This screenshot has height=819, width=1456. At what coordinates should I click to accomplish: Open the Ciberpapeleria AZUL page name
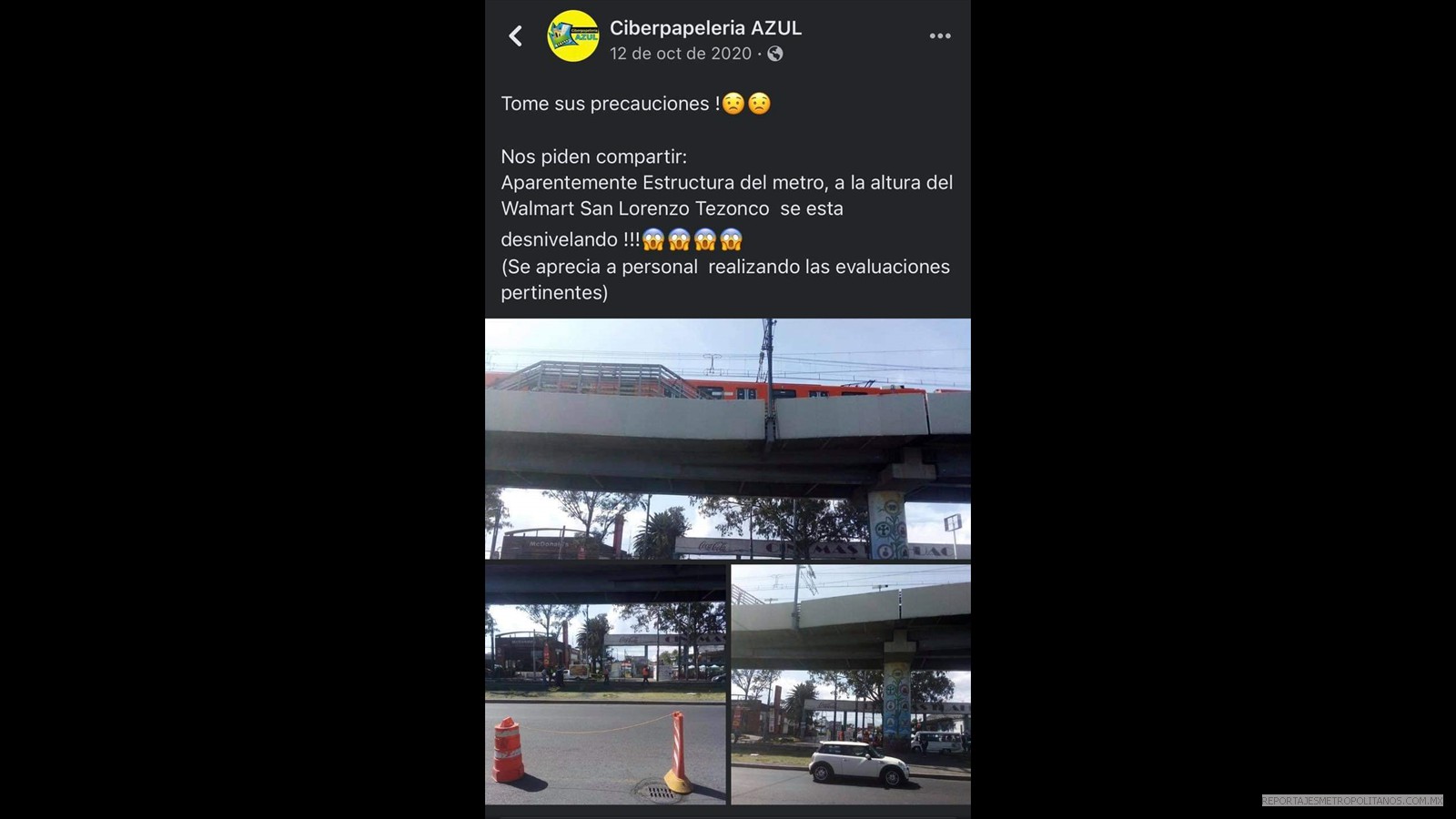coord(705,28)
